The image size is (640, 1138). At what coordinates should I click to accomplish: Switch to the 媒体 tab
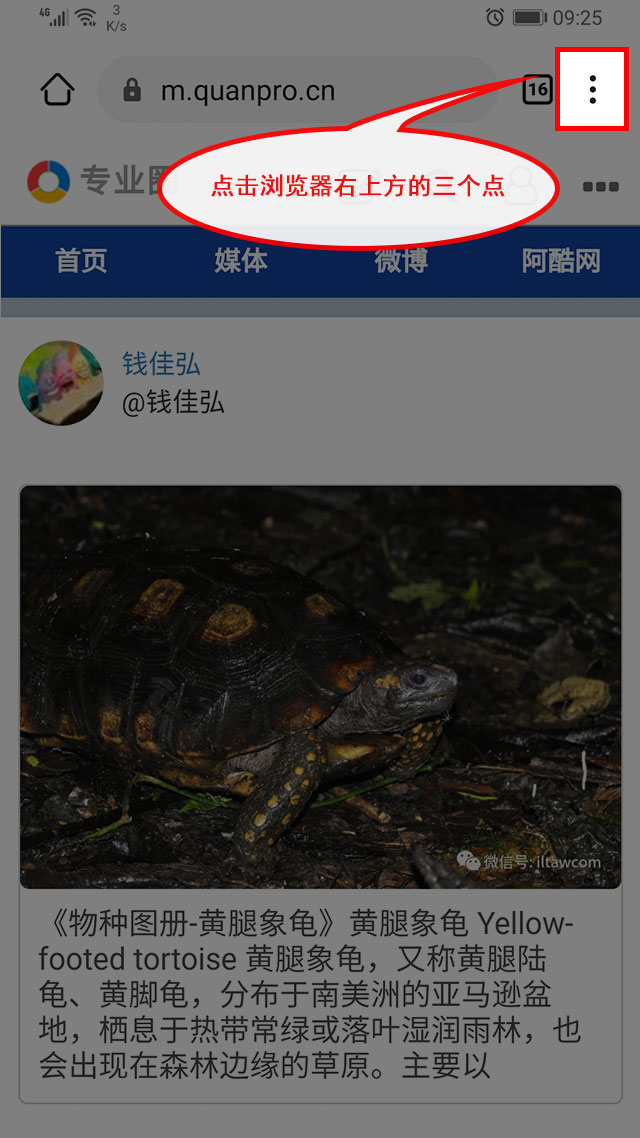(x=241, y=261)
